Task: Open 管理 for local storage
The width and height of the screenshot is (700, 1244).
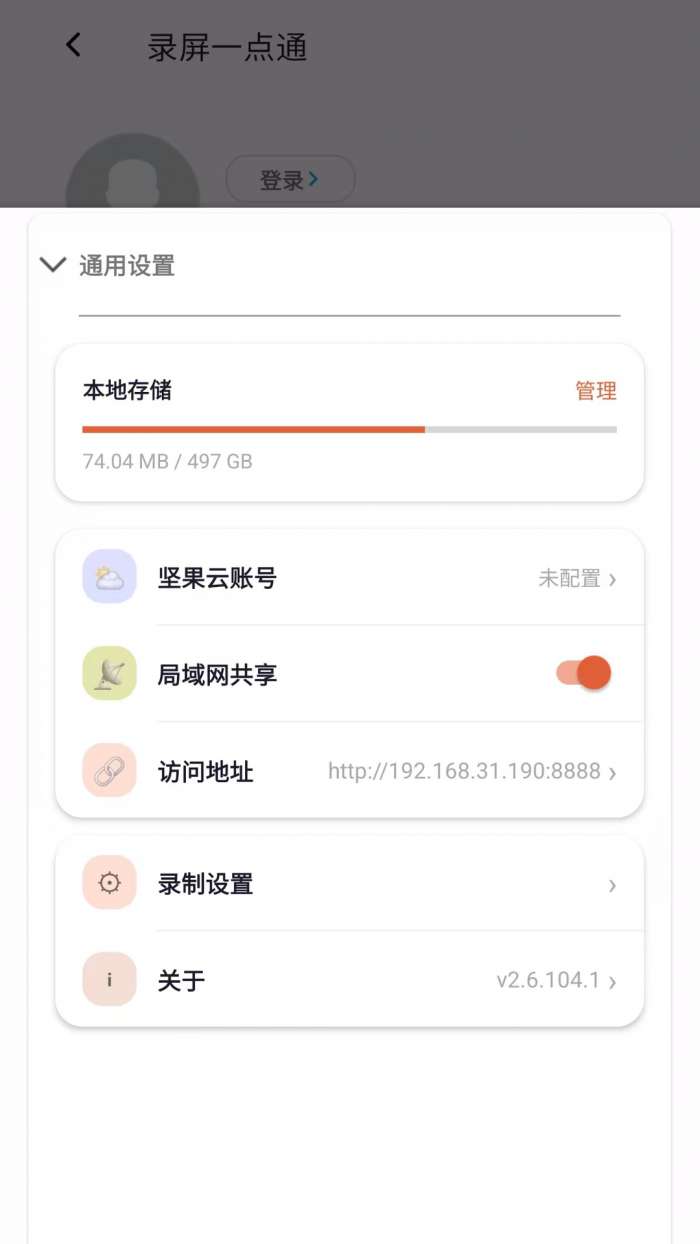Action: click(x=595, y=391)
